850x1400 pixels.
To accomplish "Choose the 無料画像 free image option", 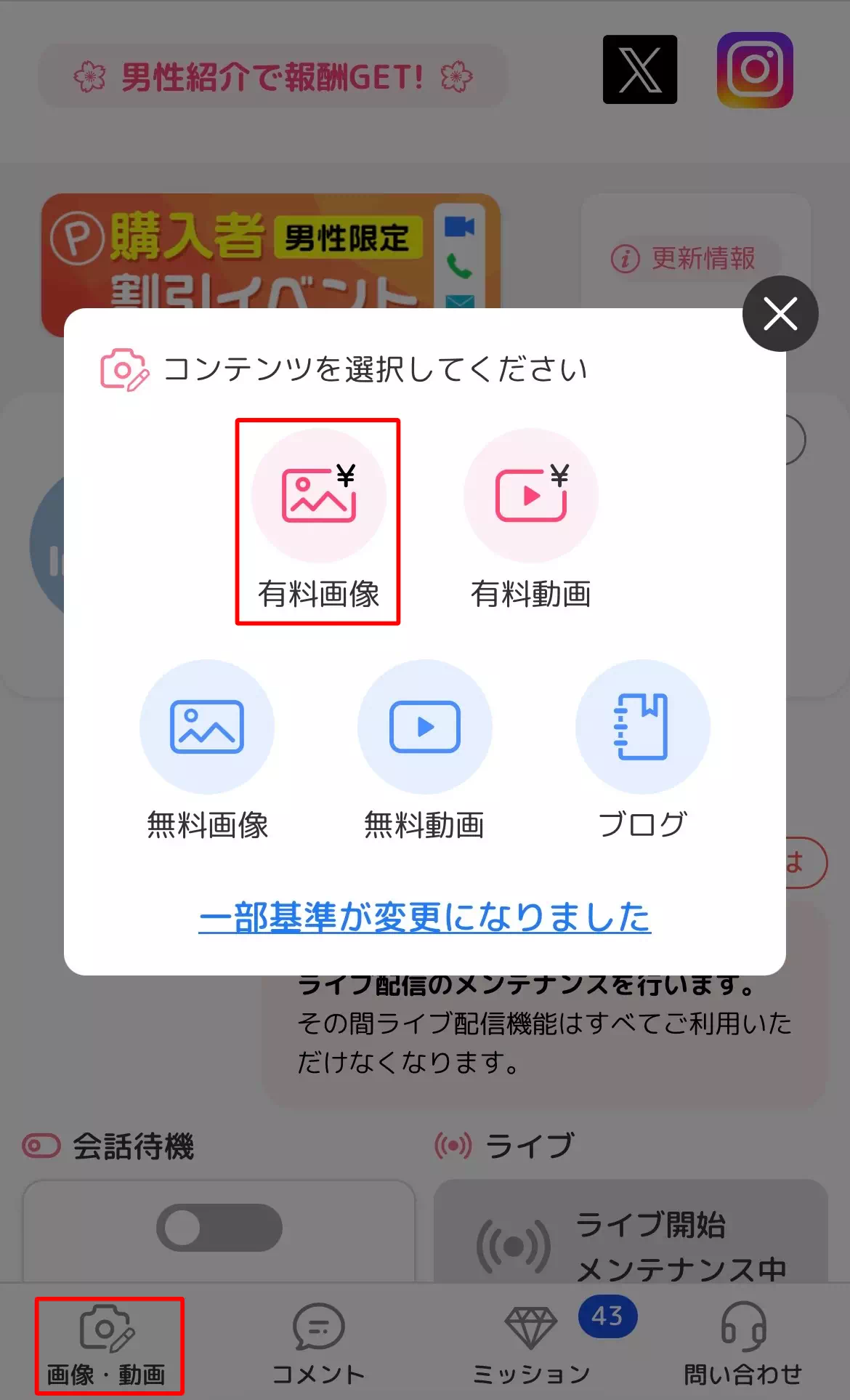I will (208, 727).
